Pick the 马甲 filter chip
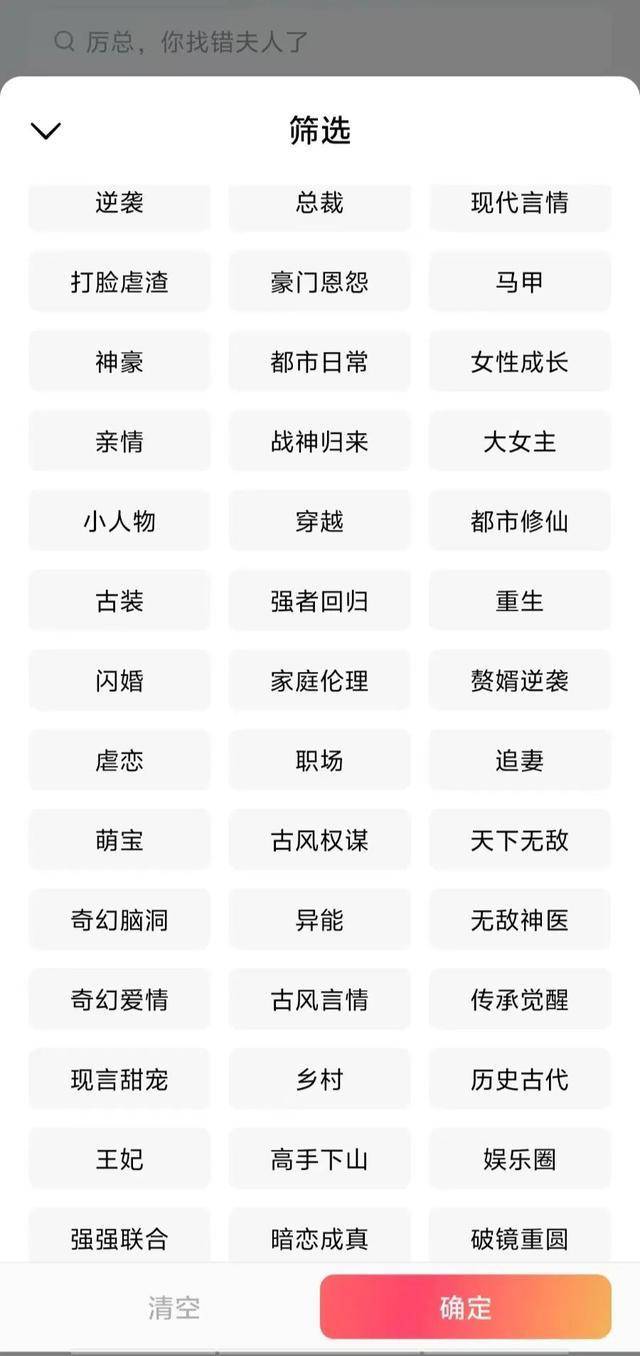The height and width of the screenshot is (1356, 640). (x=520, y=281)
